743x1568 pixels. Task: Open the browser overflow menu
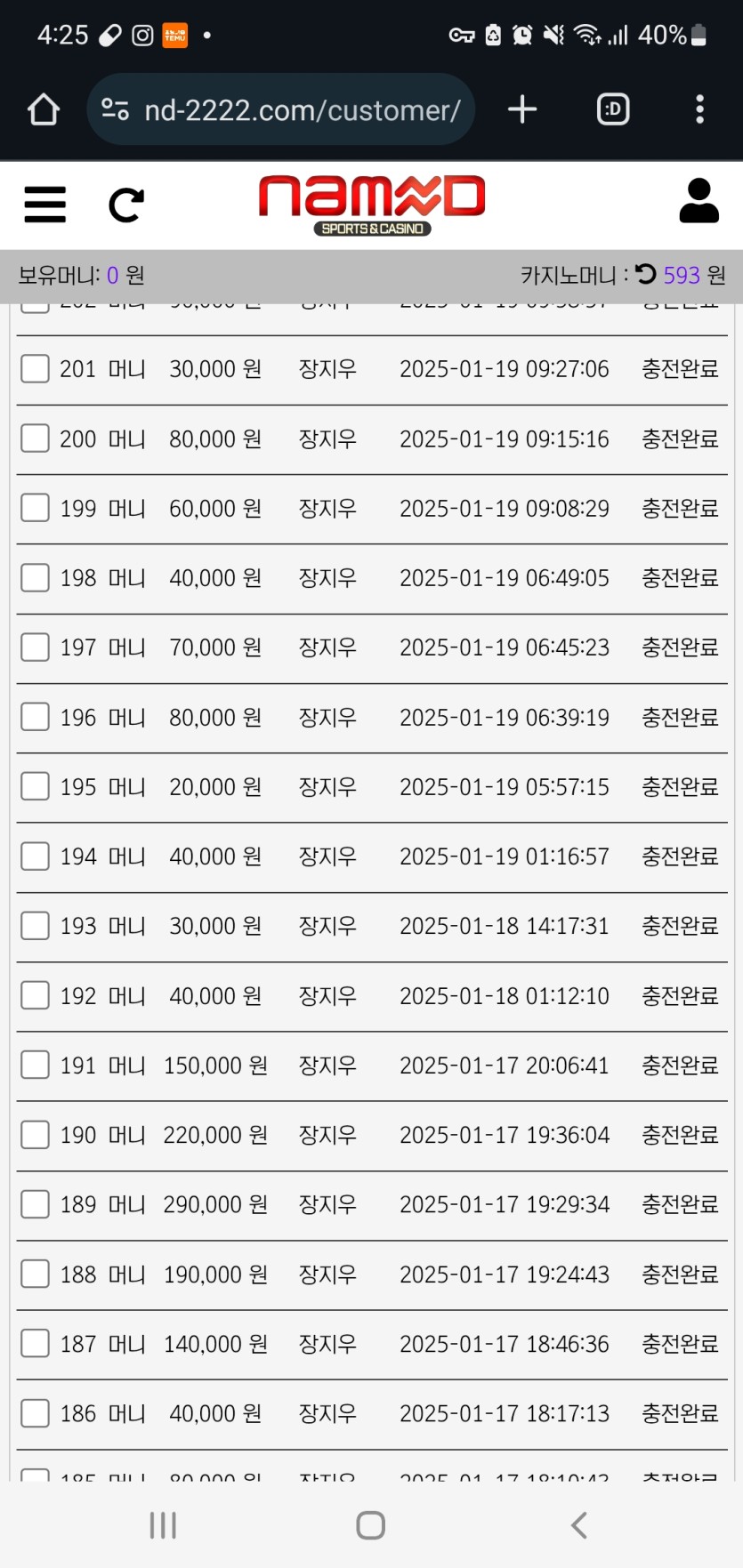click(699, 109)
